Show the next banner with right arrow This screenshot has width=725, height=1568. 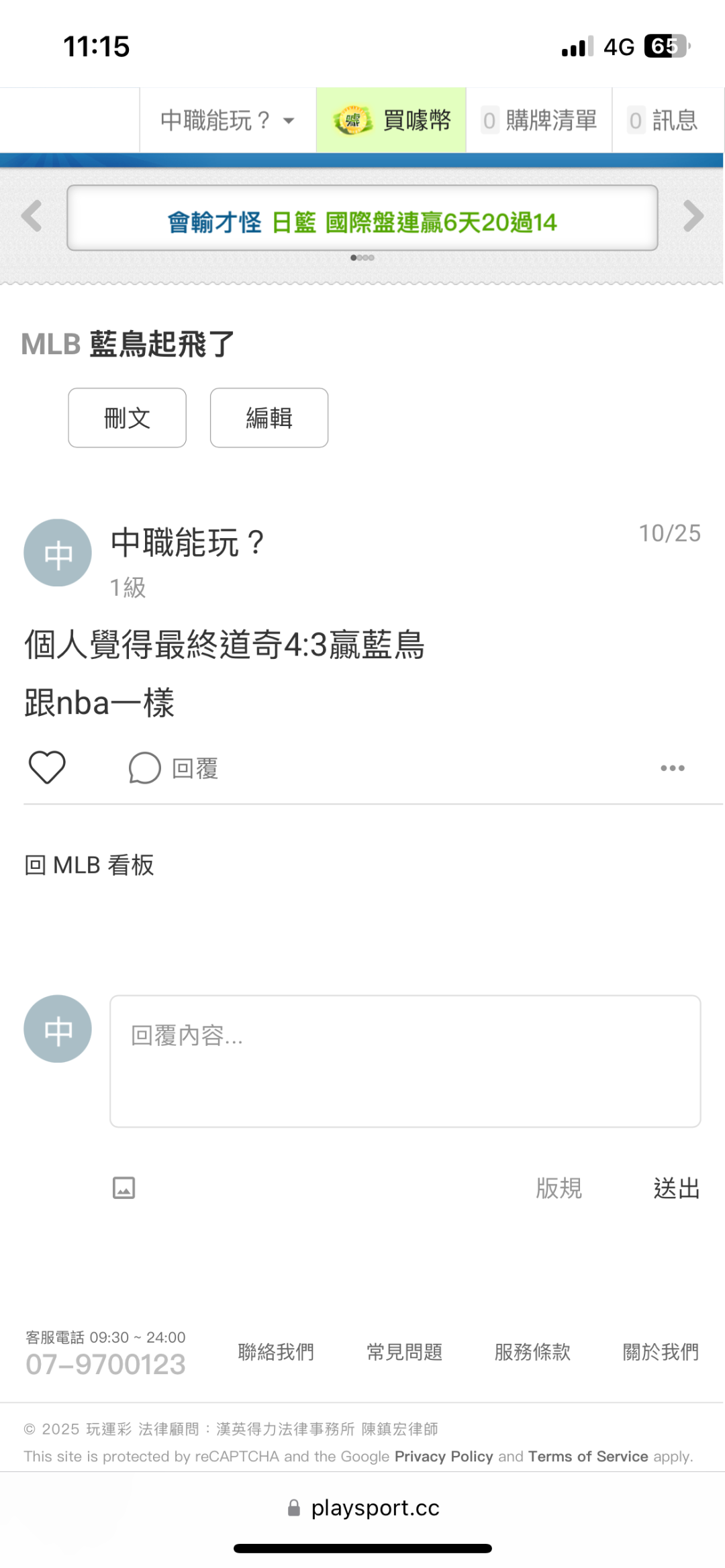point(693,216)
